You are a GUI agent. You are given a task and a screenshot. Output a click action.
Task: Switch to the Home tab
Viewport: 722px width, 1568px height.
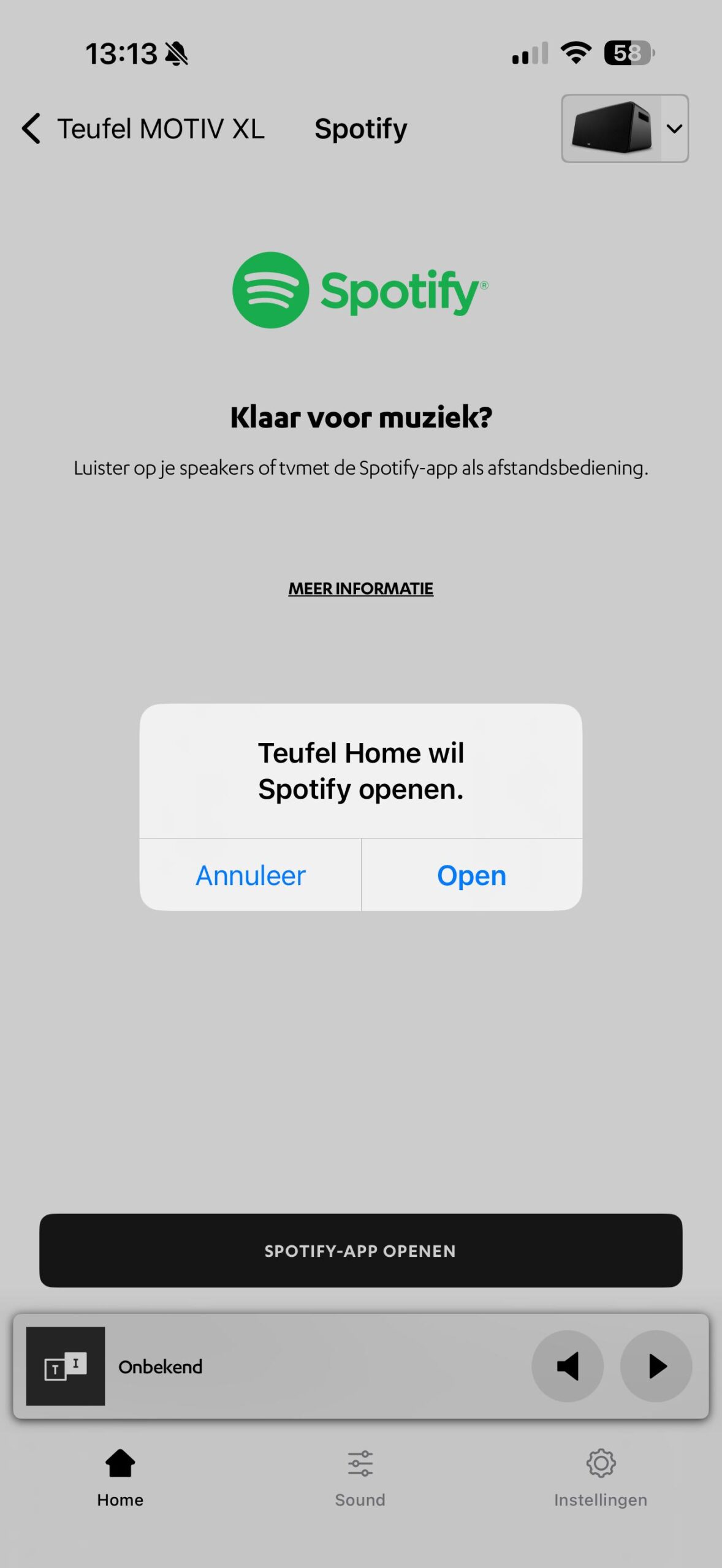[120, 1477]
